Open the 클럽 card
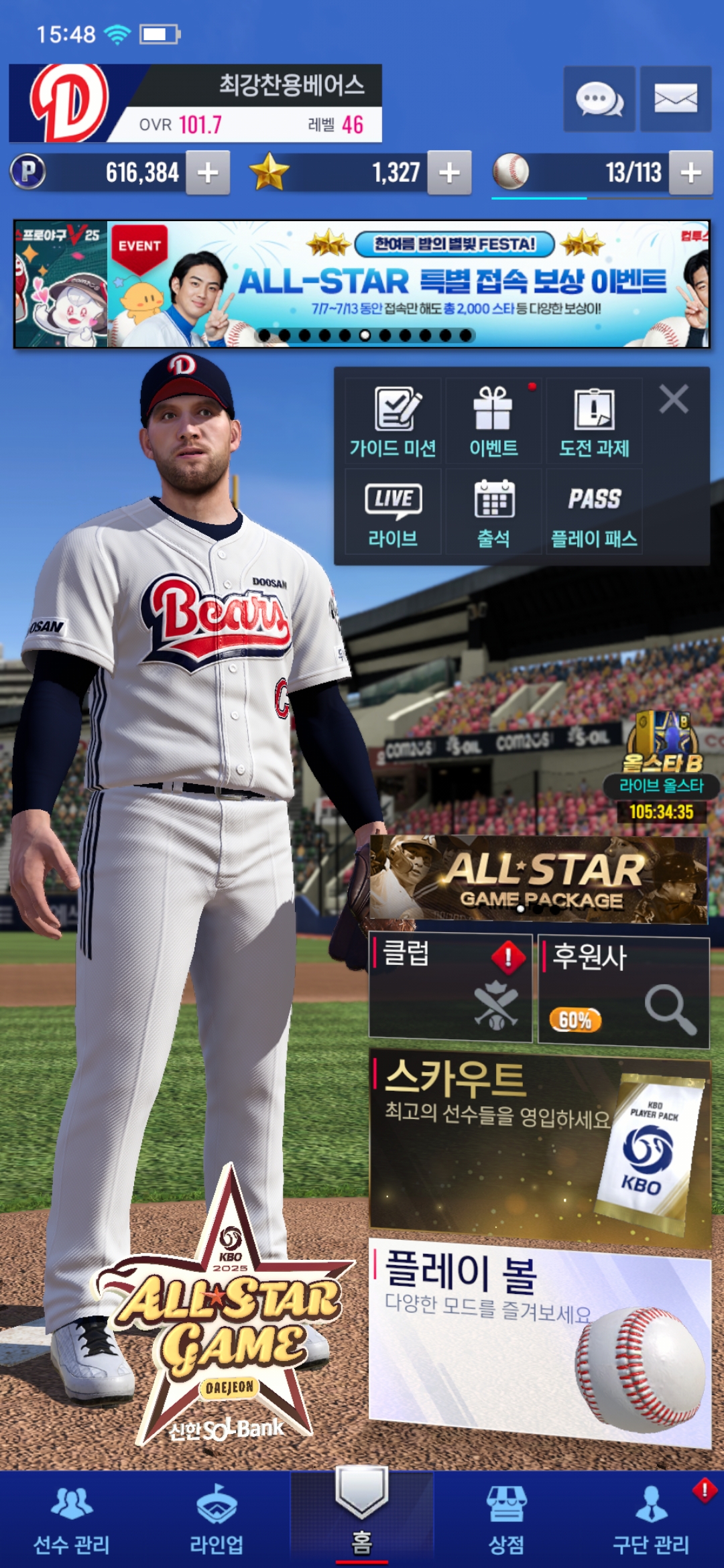 [450, 987]
